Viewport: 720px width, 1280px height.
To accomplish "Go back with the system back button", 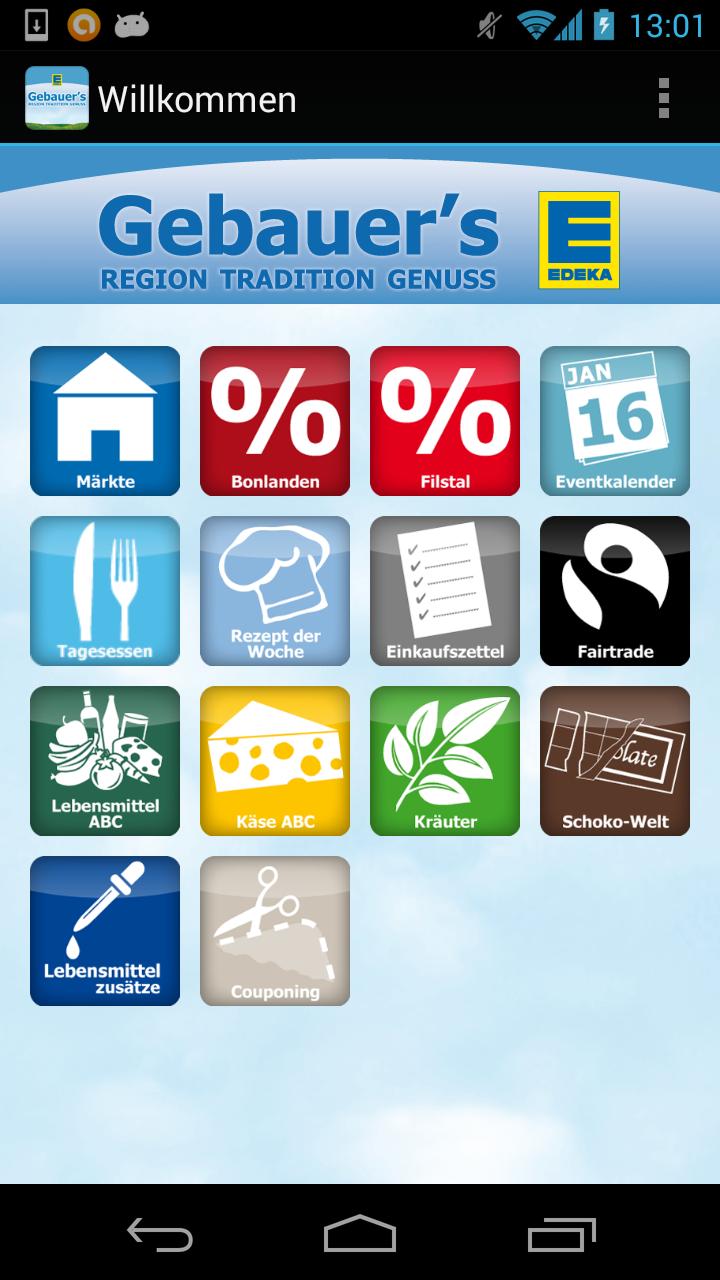I will (x=160, y=1233).
